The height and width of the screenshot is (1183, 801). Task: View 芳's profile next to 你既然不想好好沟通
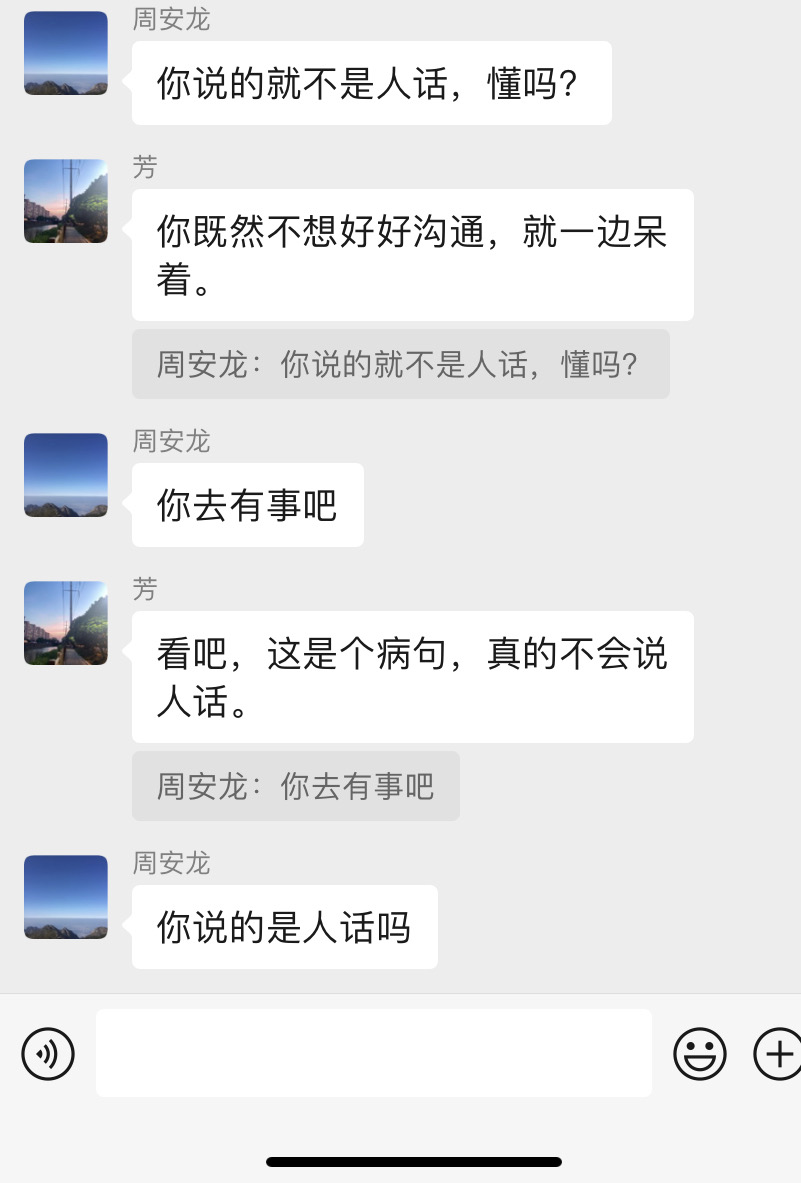pyautogui.click(x=66, y=201)
